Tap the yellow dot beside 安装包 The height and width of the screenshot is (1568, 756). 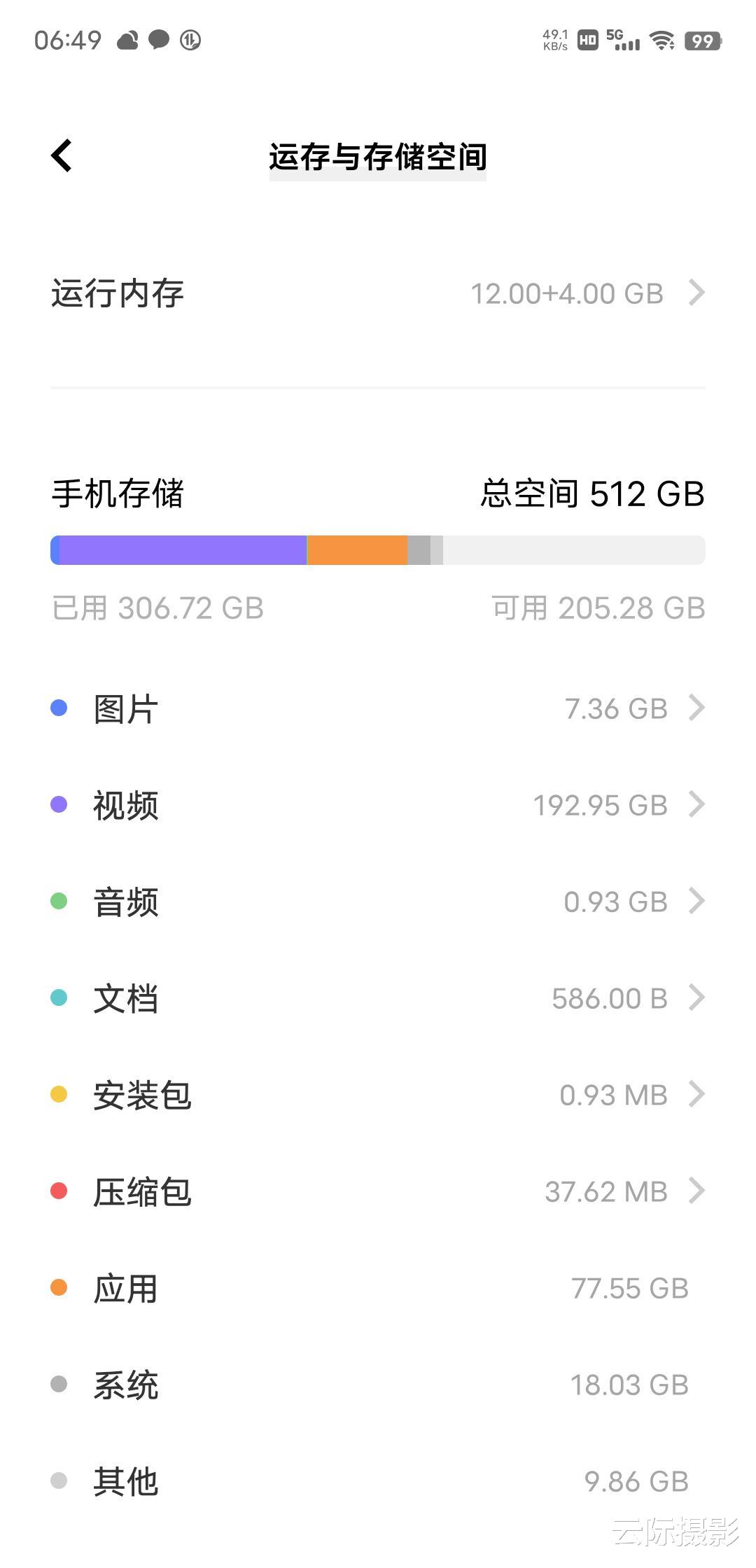click(59, 1094)
